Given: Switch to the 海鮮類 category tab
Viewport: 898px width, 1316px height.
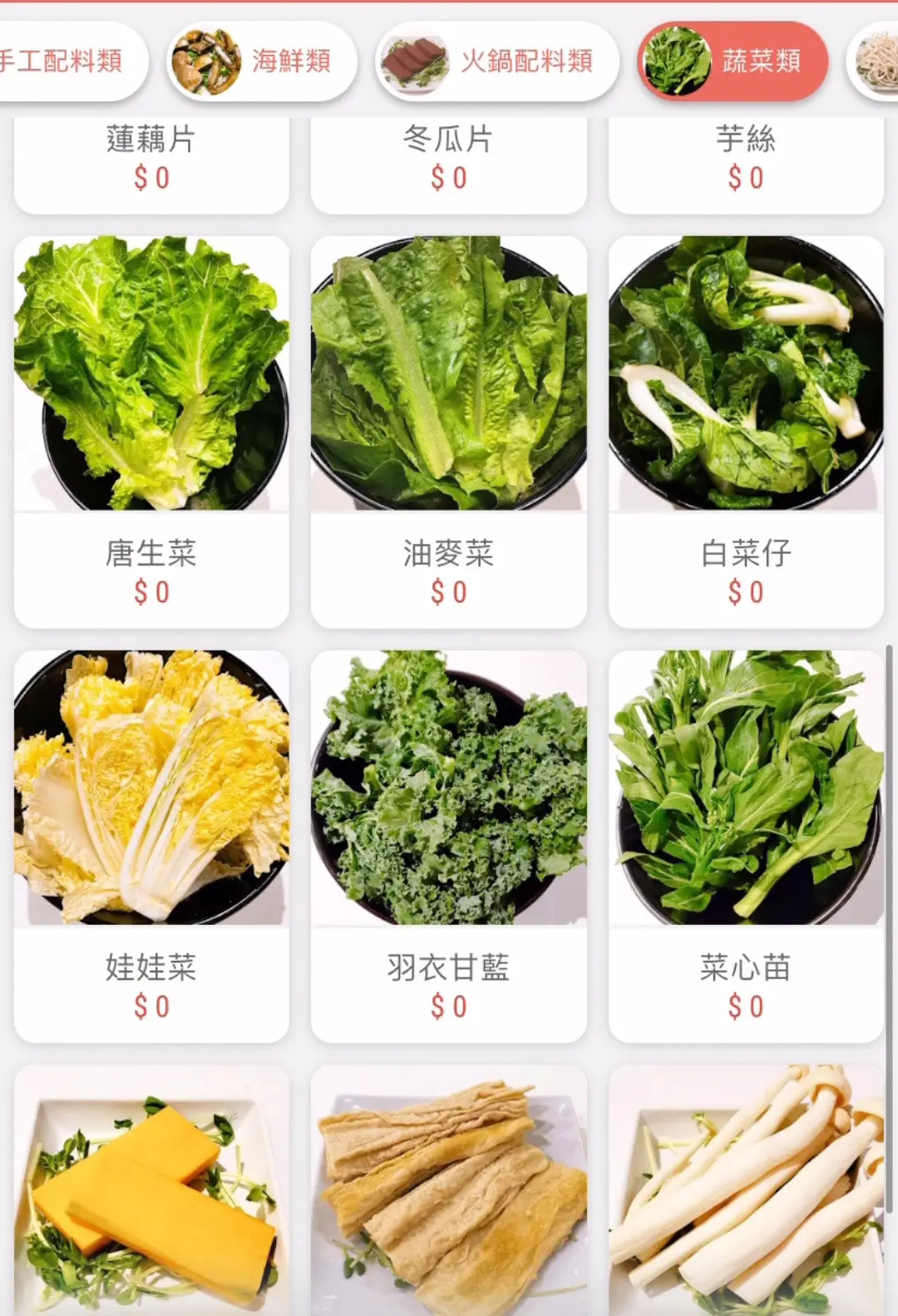Looking at the screenshot, I should click(x=261, y=61).
